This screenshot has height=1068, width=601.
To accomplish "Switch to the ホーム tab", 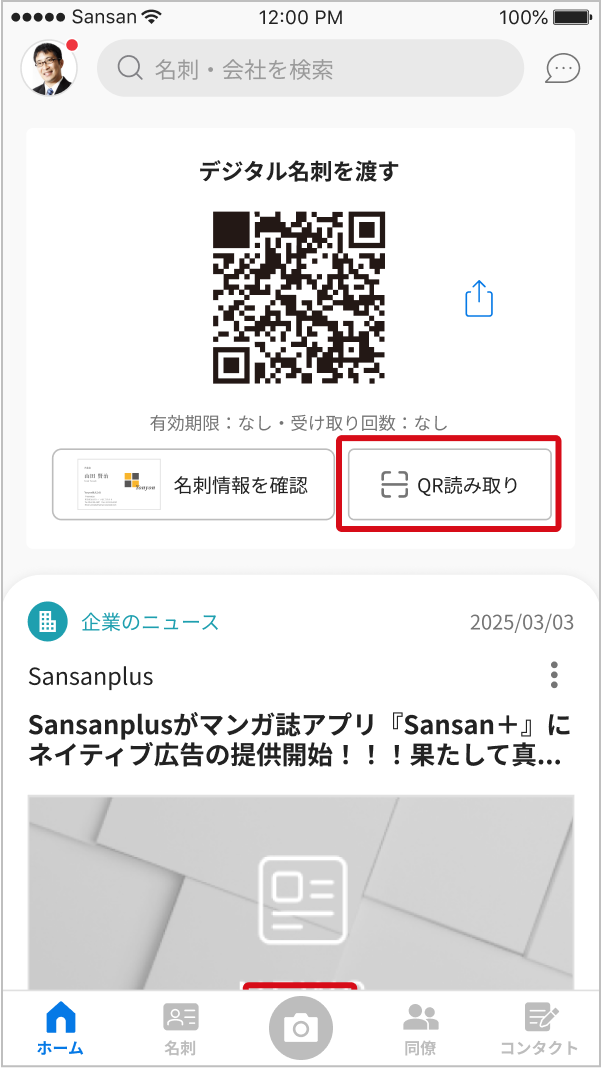I will pos(61,1030).
